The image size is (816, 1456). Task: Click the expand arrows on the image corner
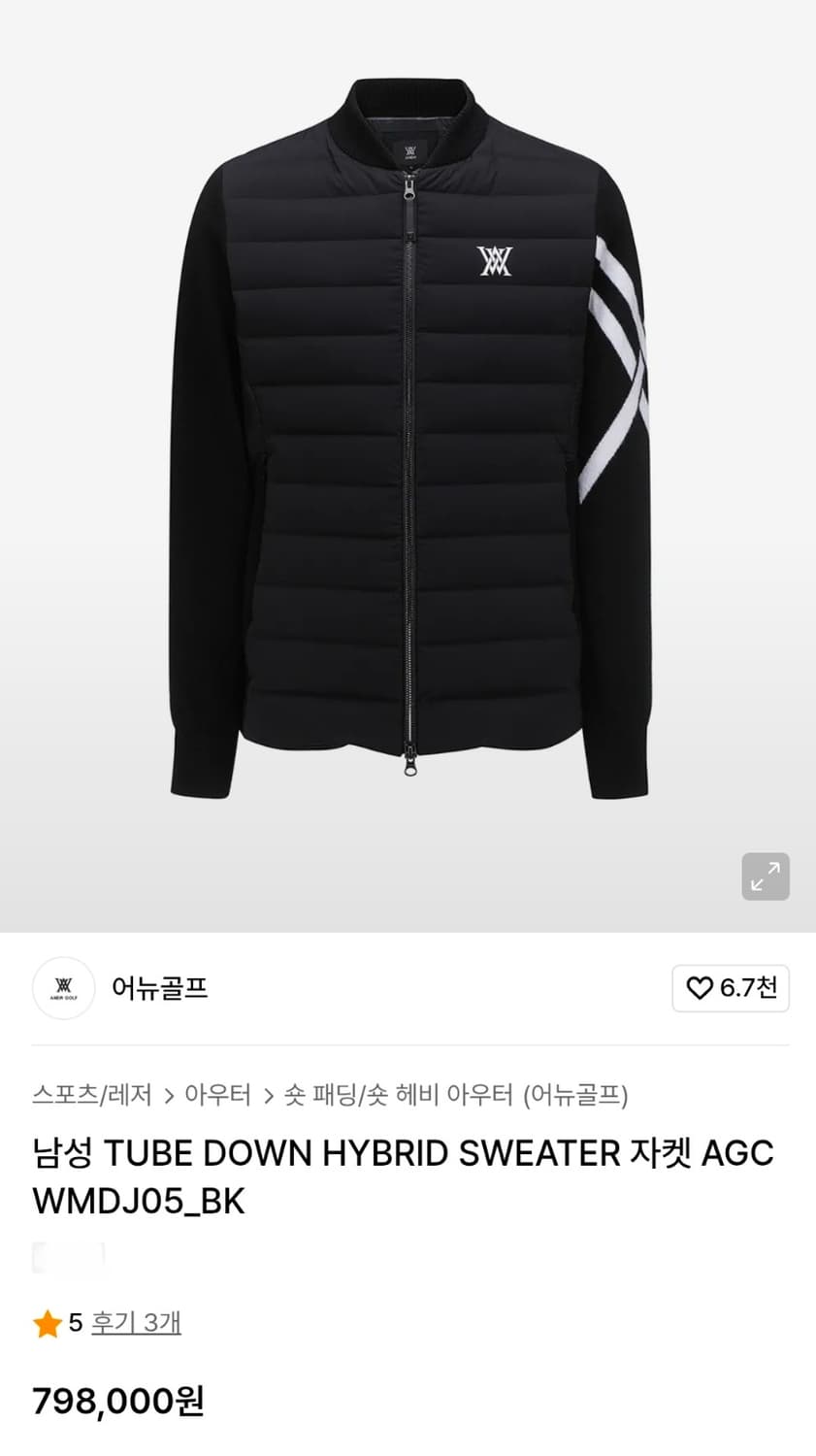tap(766, 877)
